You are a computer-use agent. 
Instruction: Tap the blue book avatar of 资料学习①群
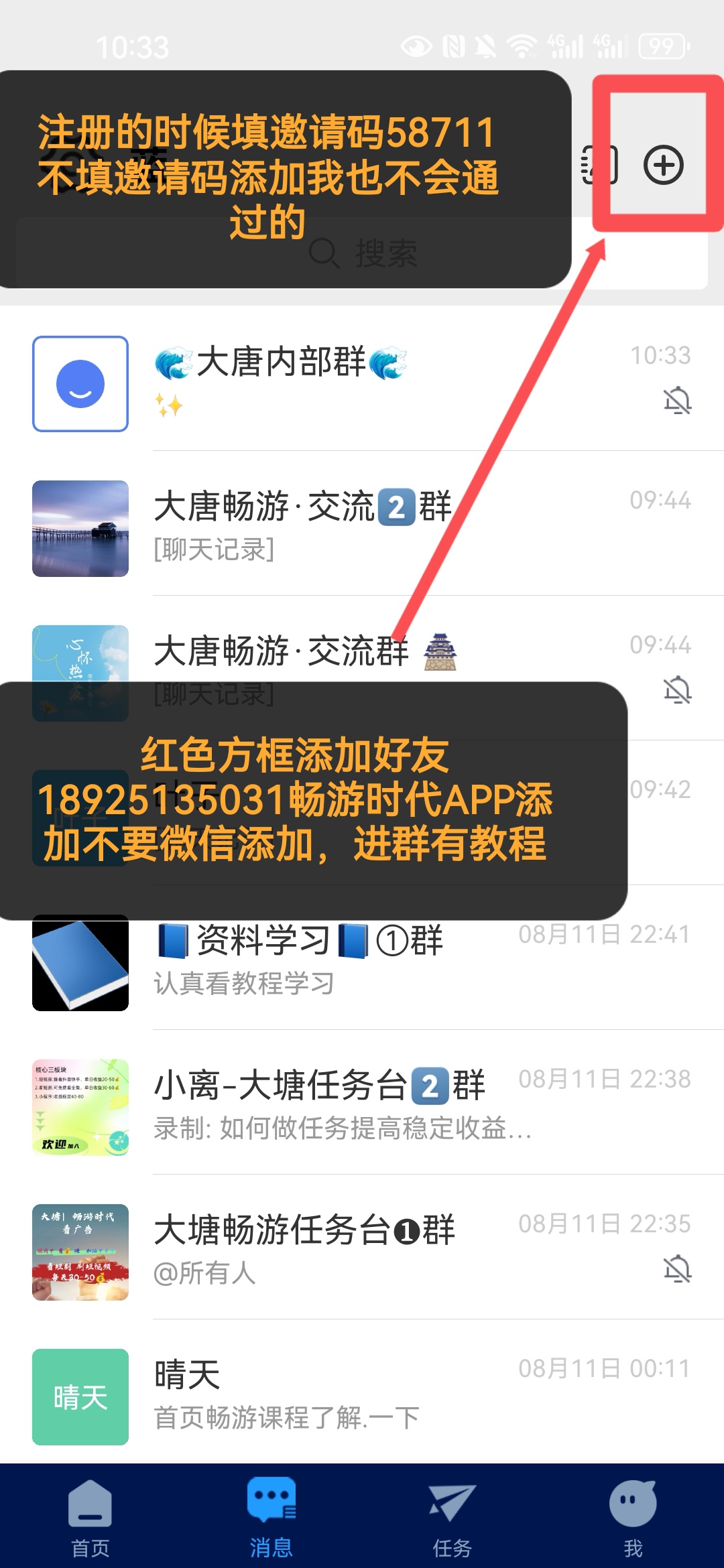(80, 964)
